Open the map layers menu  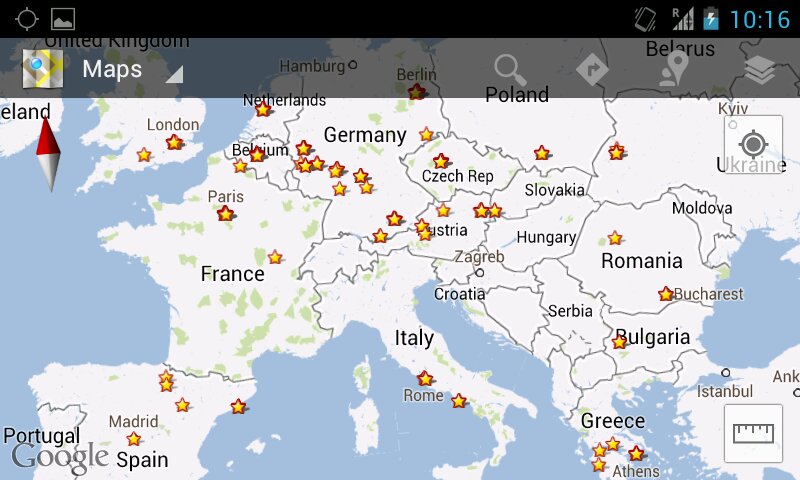[760, 69]
